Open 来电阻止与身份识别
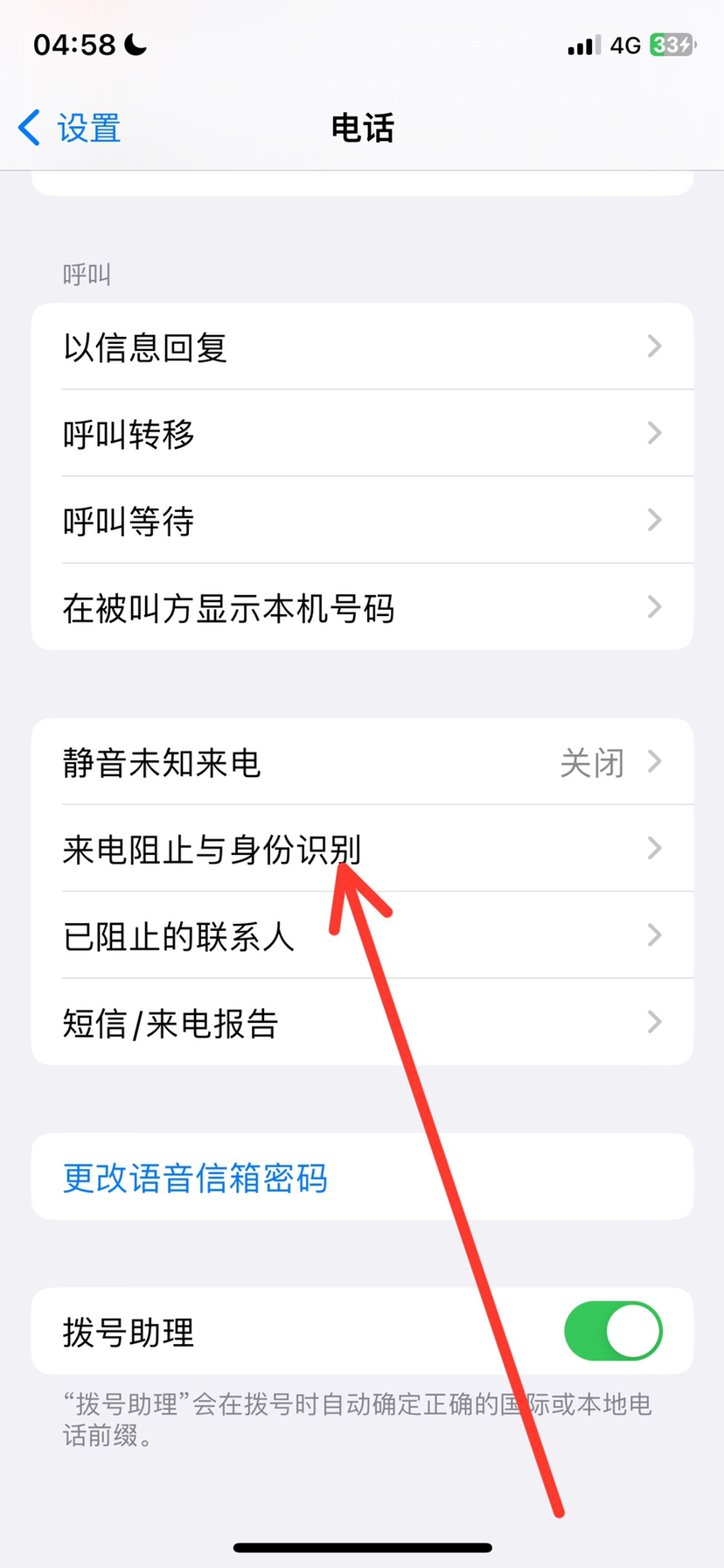 [x=362, y=849]
